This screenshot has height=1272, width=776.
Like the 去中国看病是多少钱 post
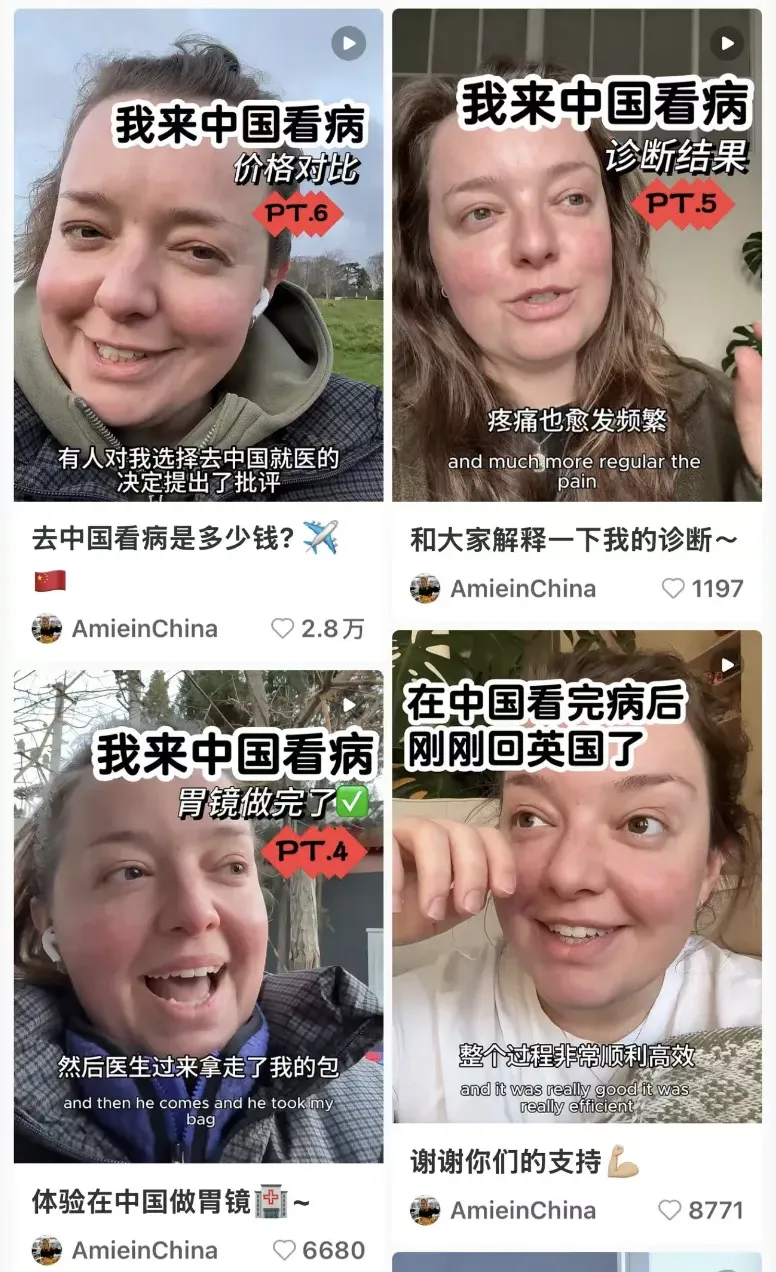point(284,628)
